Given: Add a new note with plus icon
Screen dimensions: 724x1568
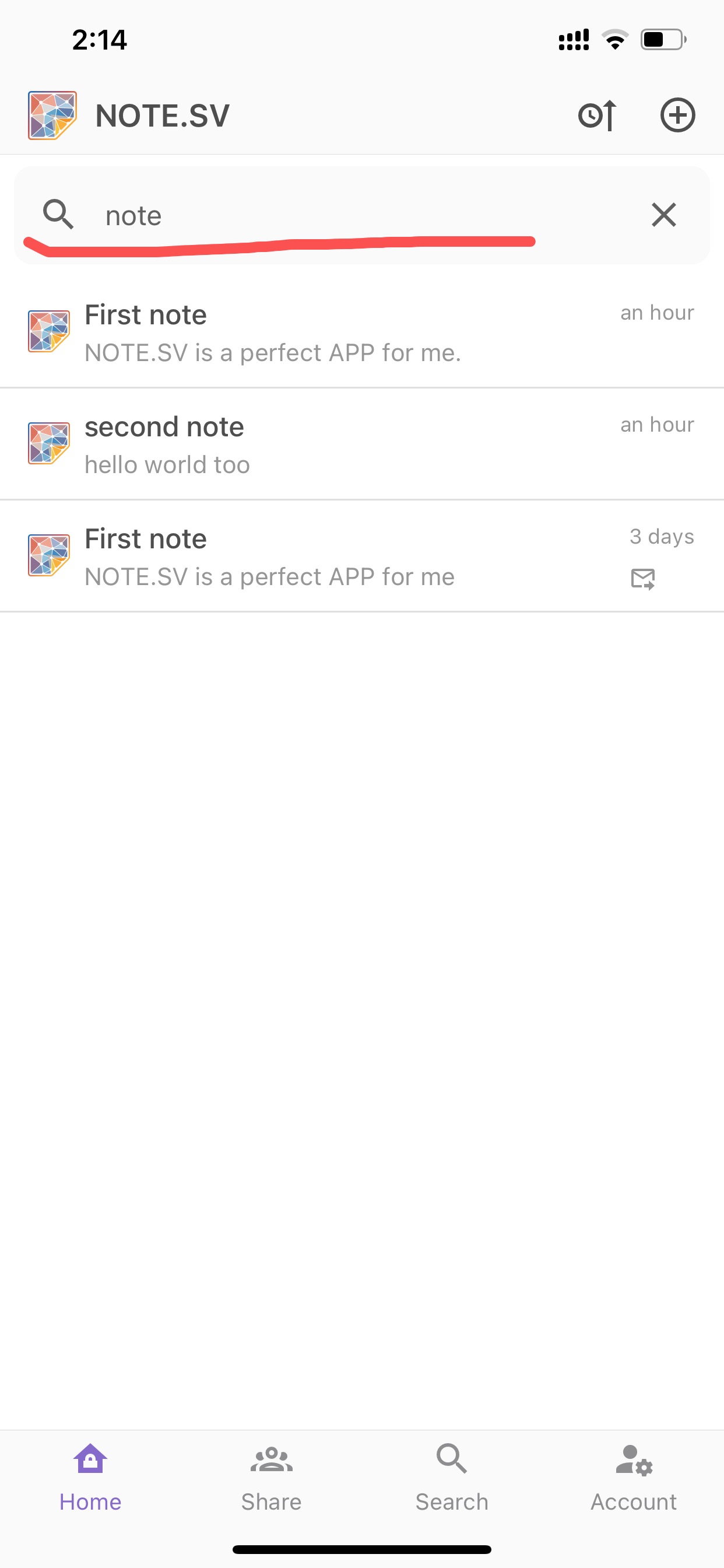Looking at the screenshot, I should (677, 115).
